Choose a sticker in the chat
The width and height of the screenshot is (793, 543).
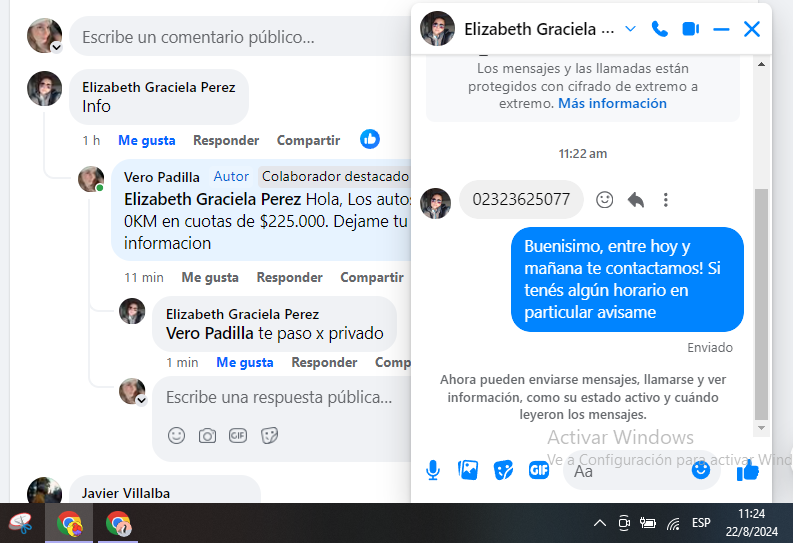click(503, 469)
